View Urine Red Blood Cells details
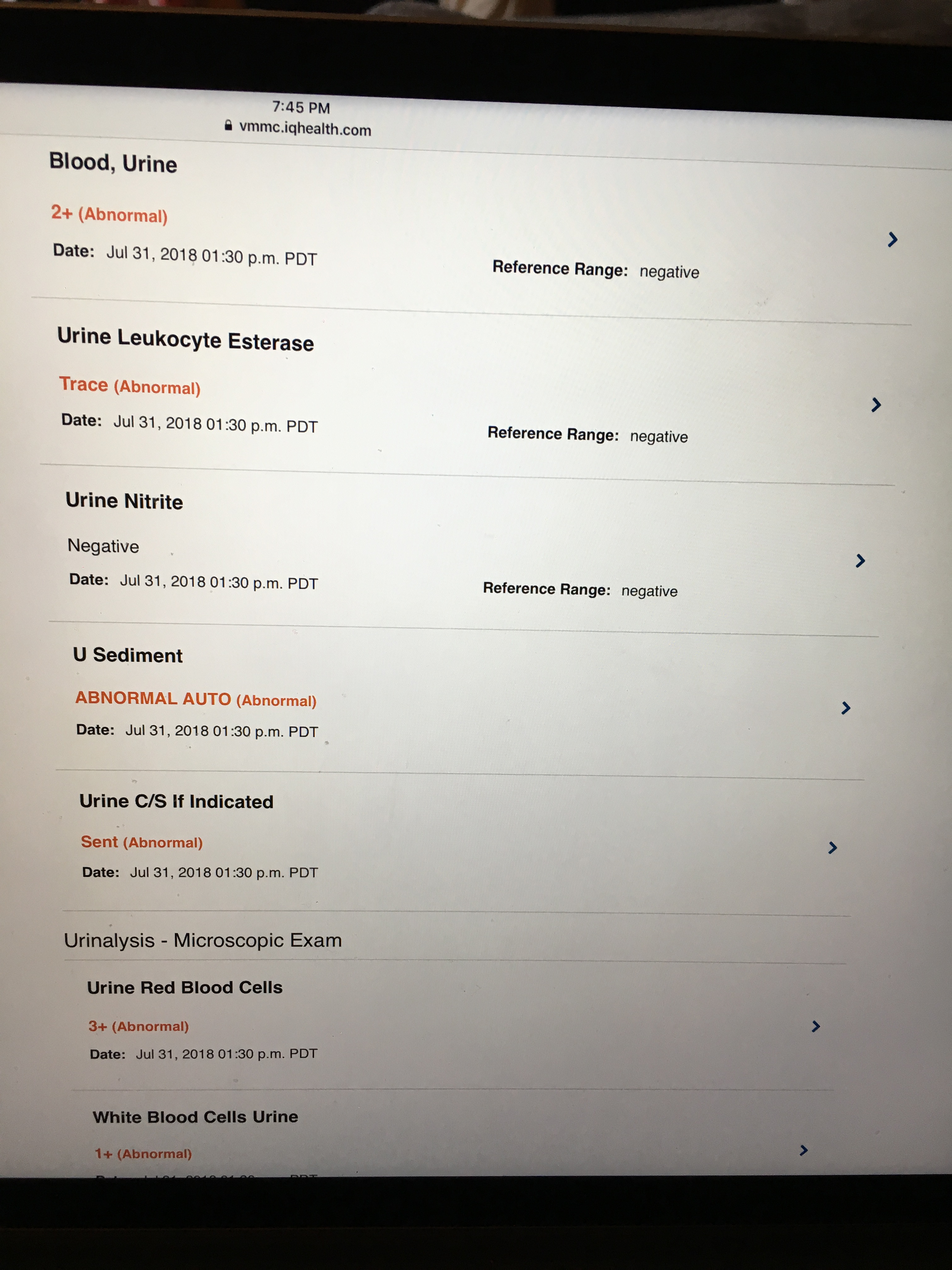Screen dimensions: 952x1270 tap(815, 1027)
